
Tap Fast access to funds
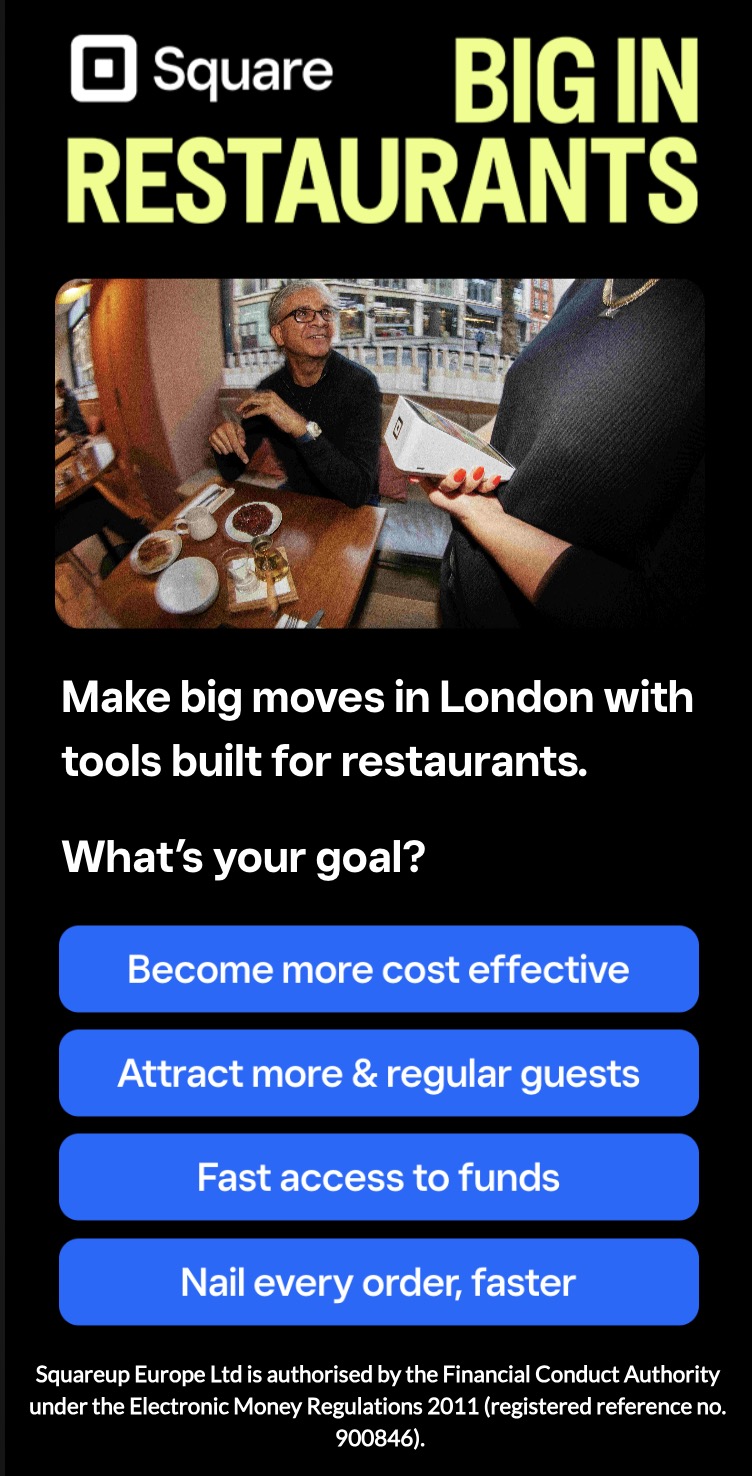click(x=378, y=1177)
